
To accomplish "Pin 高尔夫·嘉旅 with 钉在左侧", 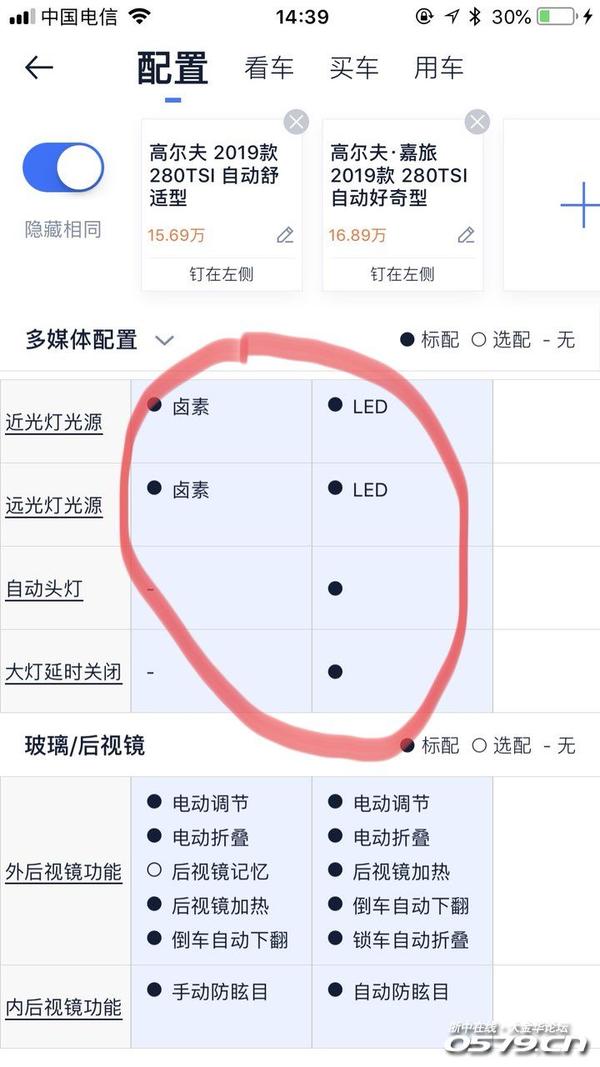I will (x=402, y=274).
